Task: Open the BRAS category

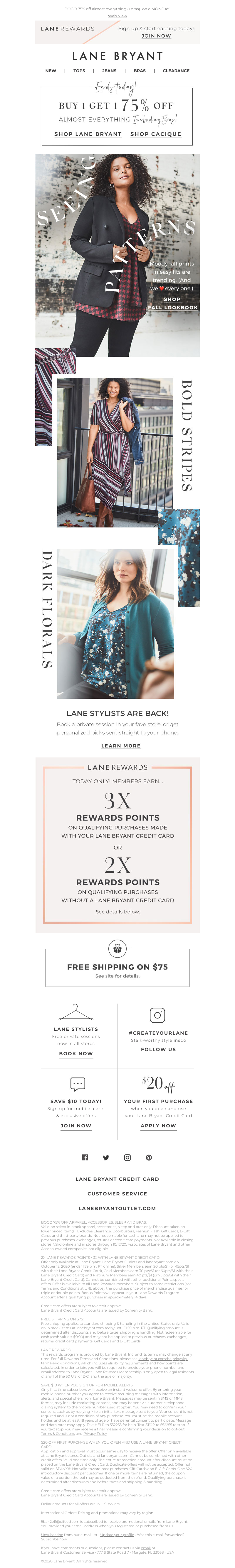Action: click(140, 71)
